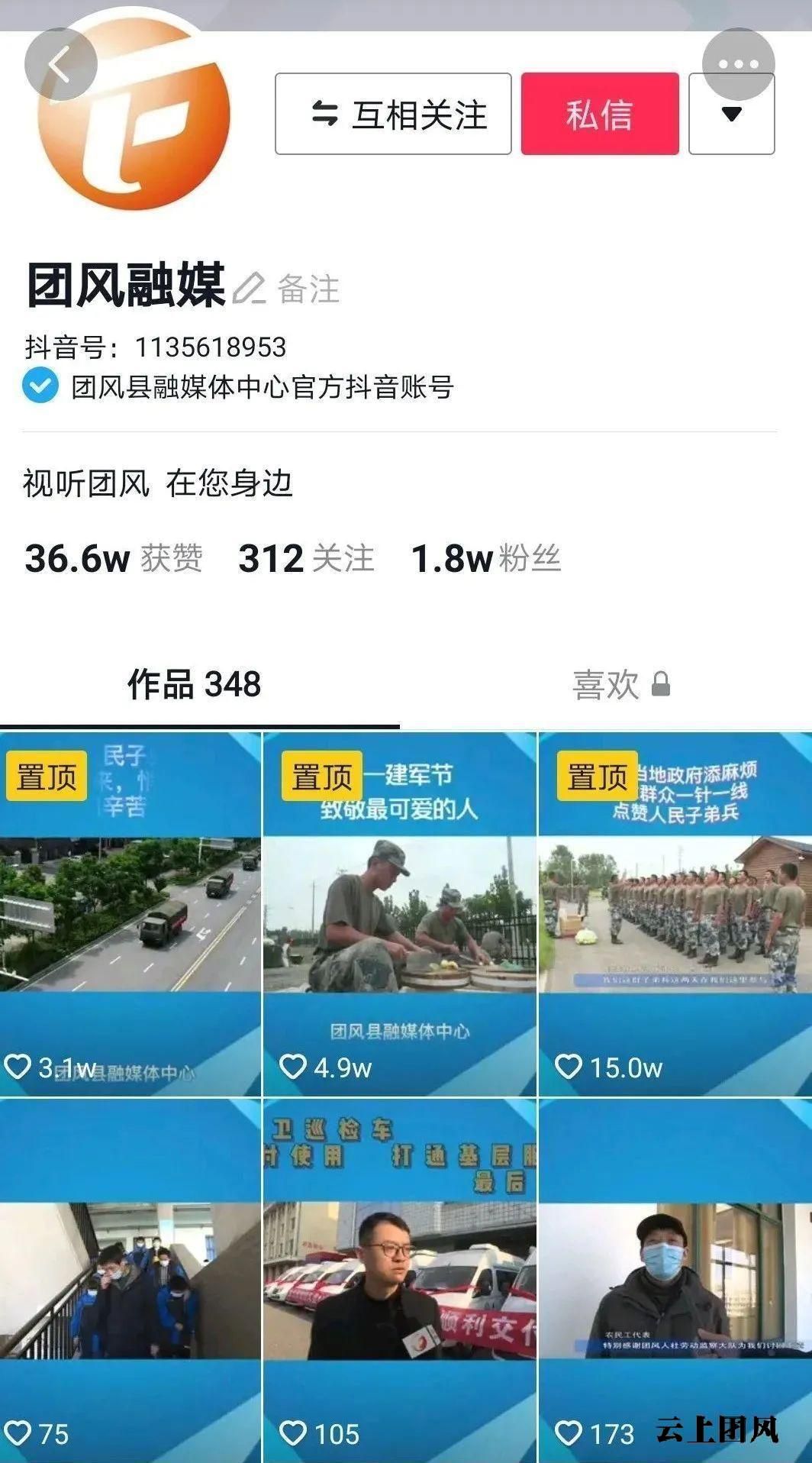The width and height of the screenshot is (812, 1463).
Task: Open the video with 173 likes
Action: (675, 1281)
